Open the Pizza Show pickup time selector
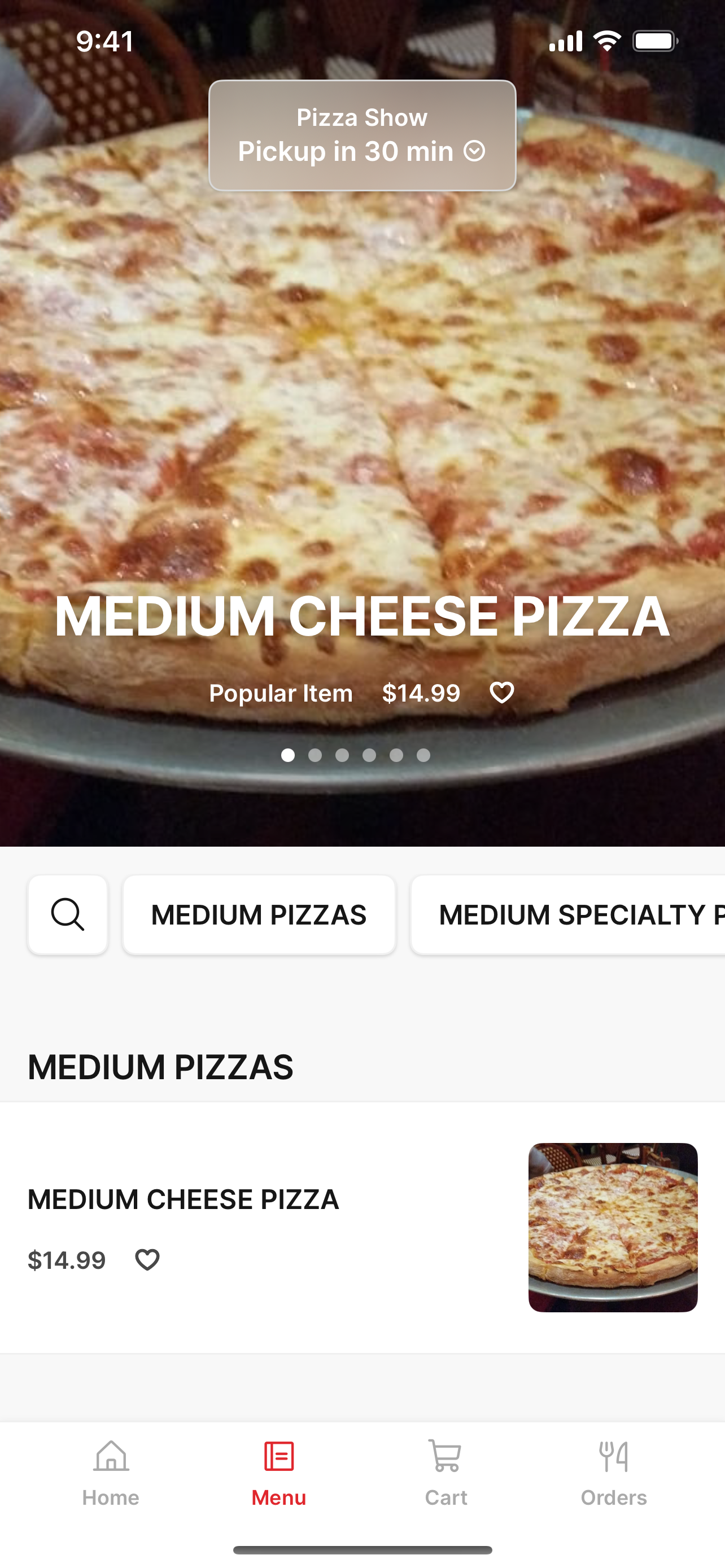Screen dimensions: 725x1568 tap(362, 135)
